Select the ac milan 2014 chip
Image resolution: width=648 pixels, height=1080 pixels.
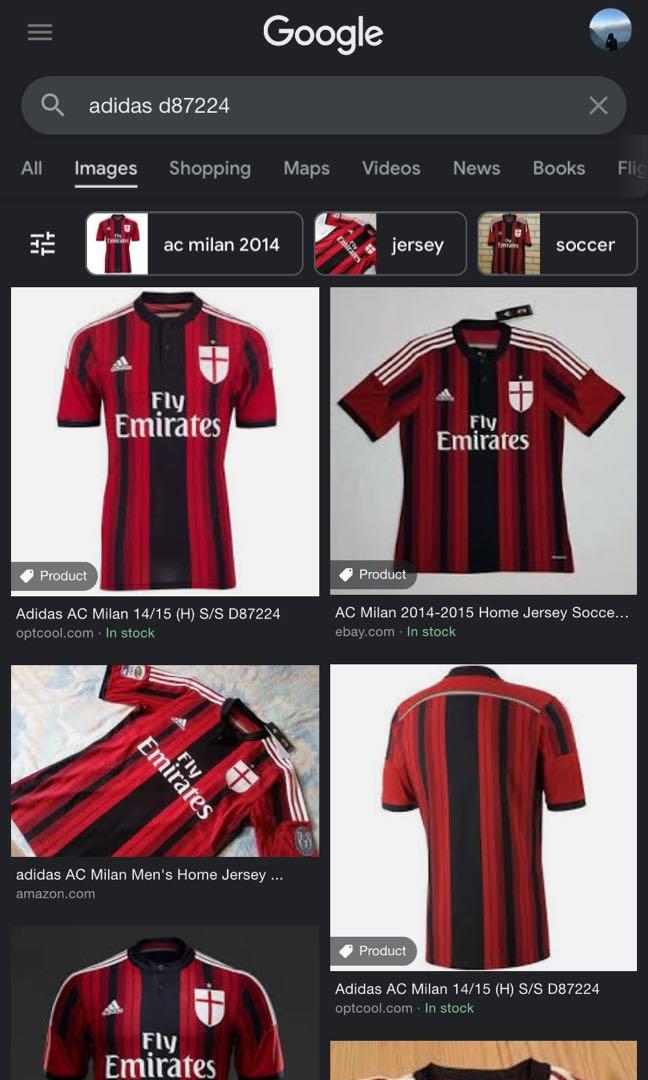click(x=194, y=243)
